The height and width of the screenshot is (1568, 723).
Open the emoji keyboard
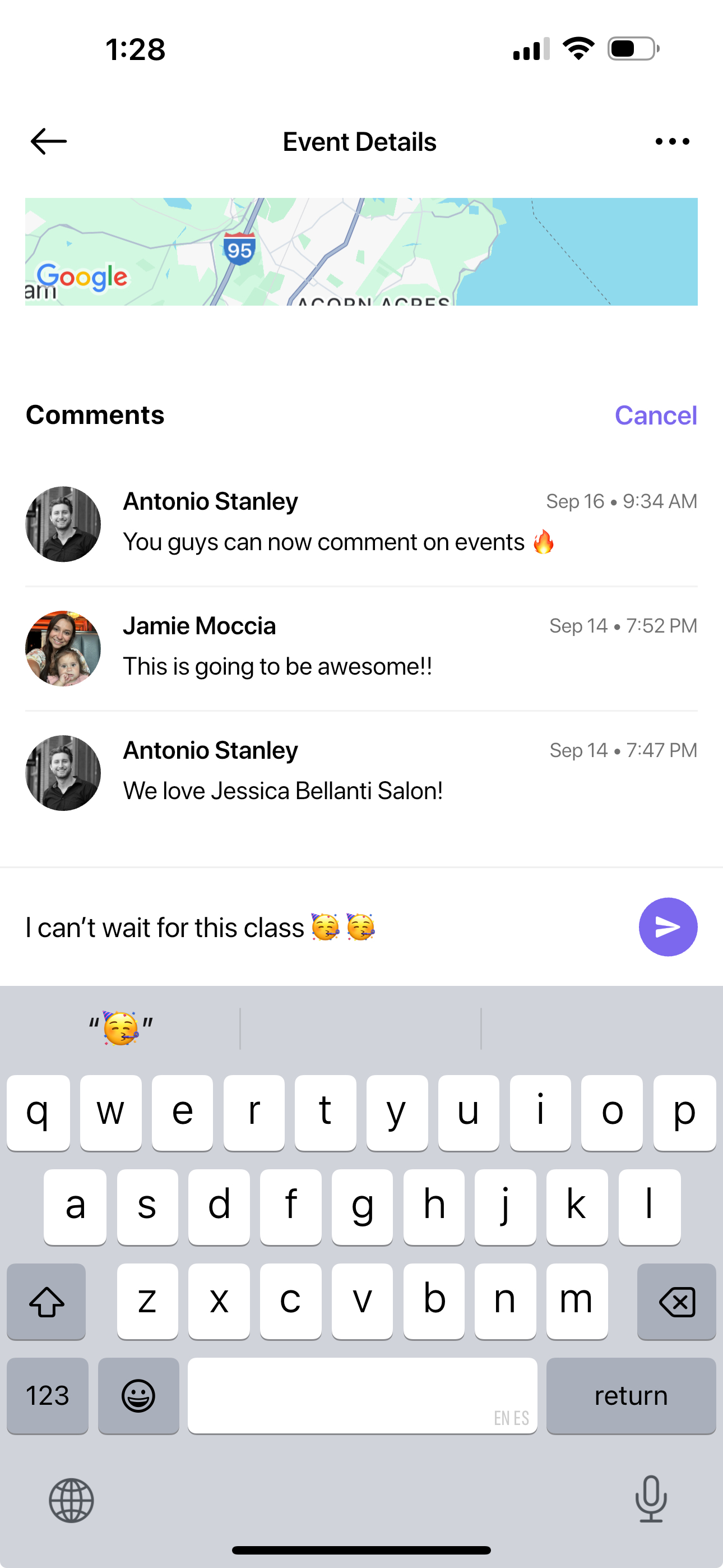click(x=139, y=1395)
